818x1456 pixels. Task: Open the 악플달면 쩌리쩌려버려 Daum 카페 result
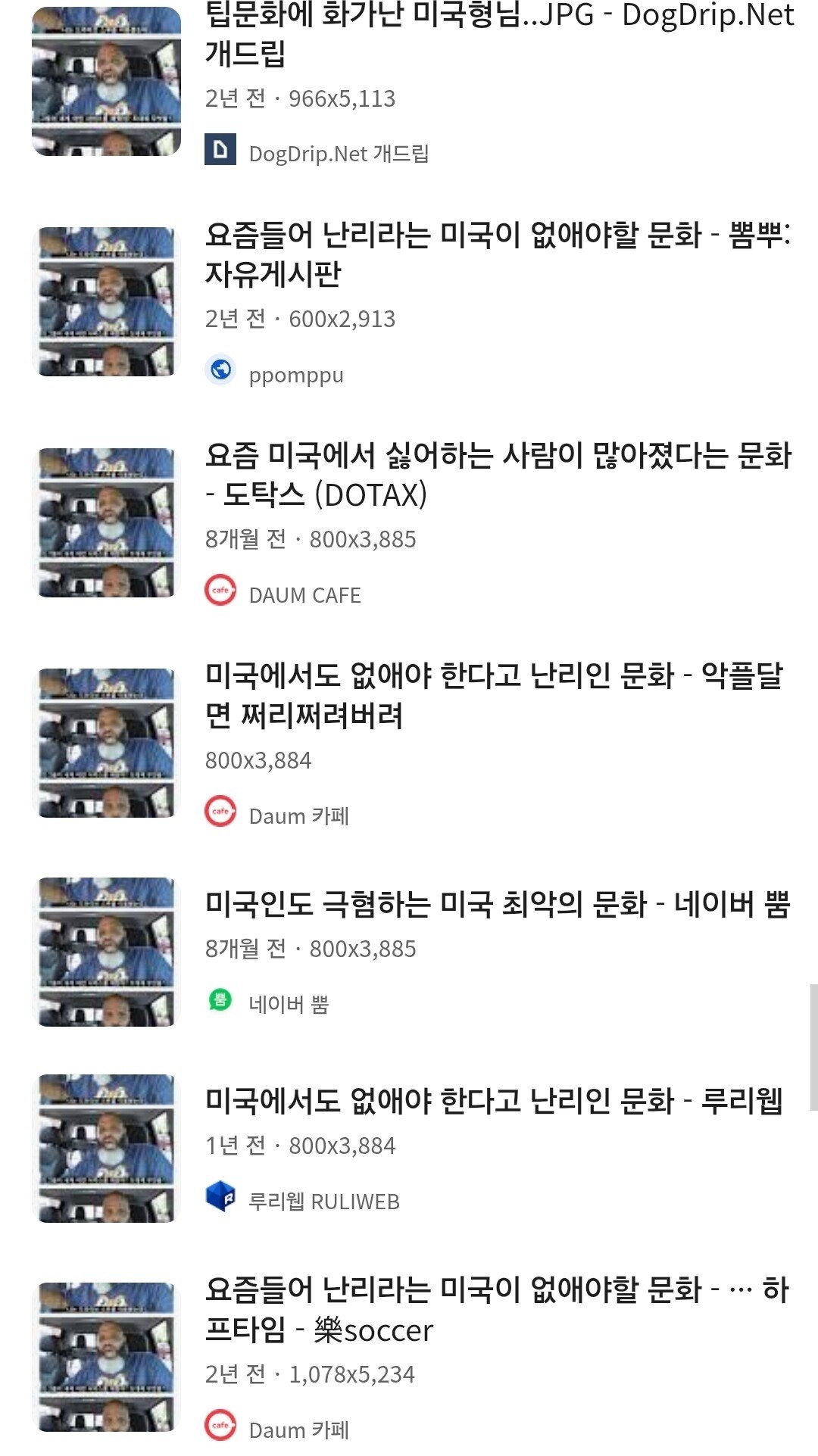[494, 695]
